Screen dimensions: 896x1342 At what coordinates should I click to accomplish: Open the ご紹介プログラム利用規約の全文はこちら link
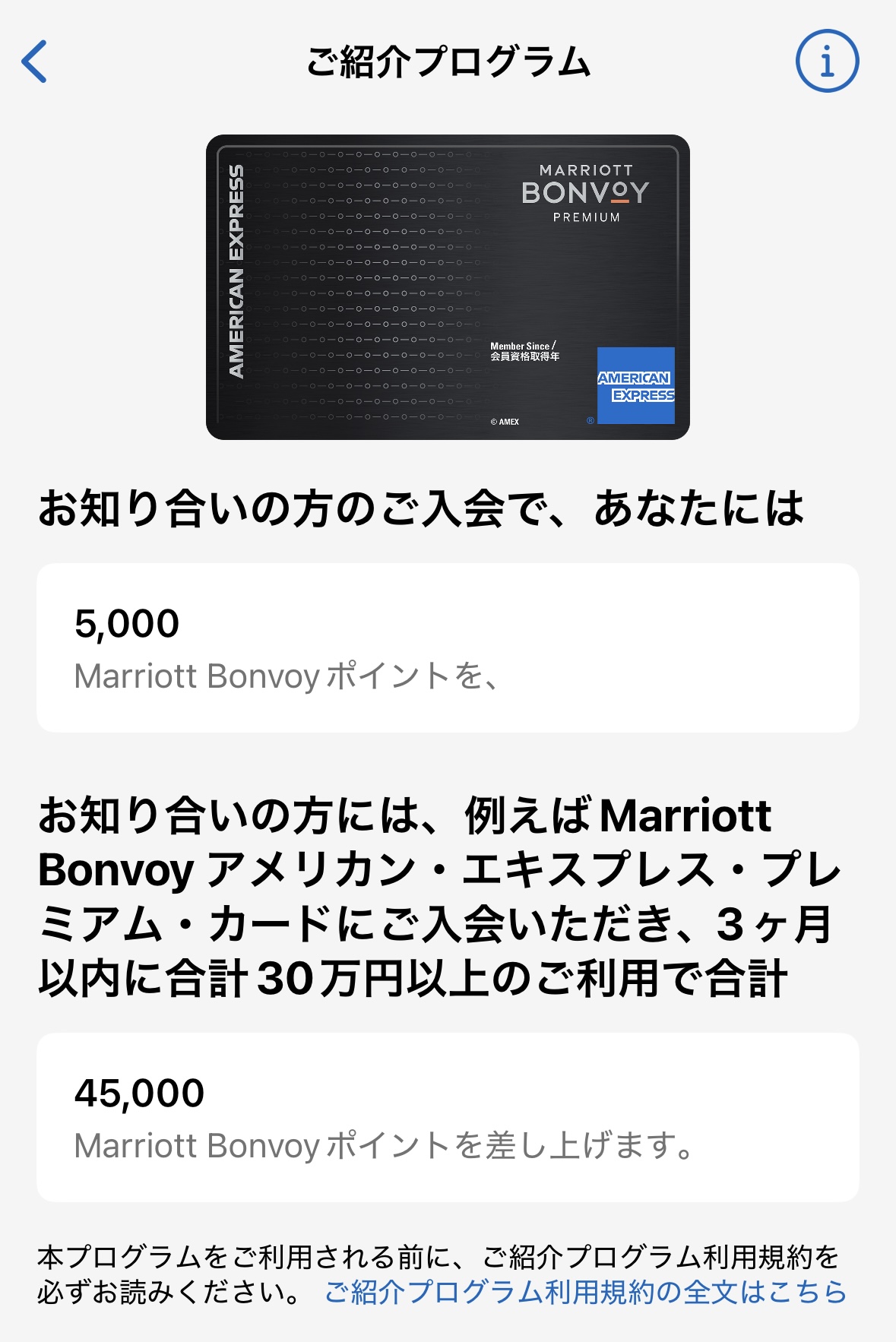(585, 1292)
